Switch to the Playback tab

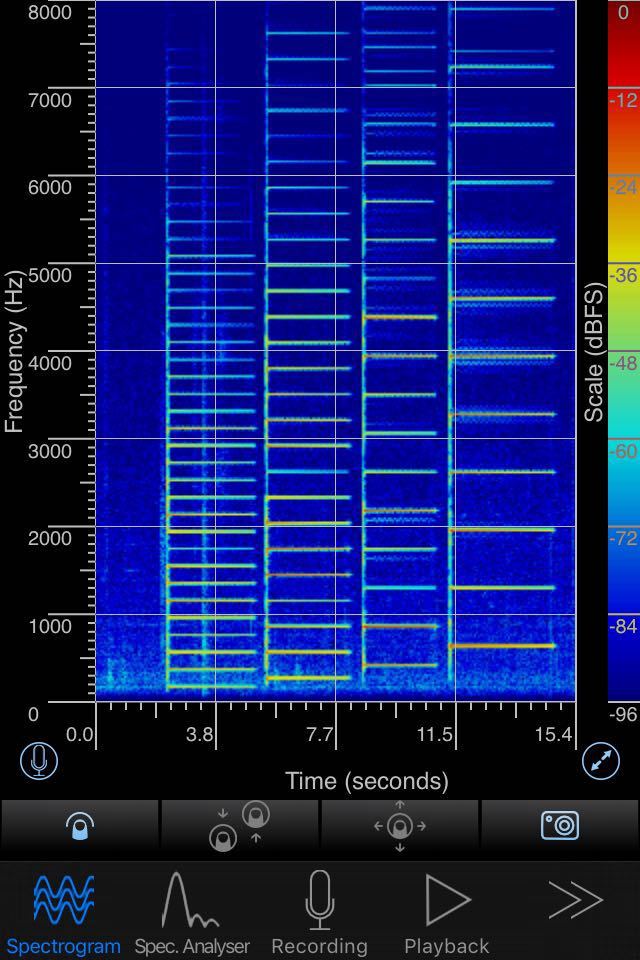tap(447, 912)
